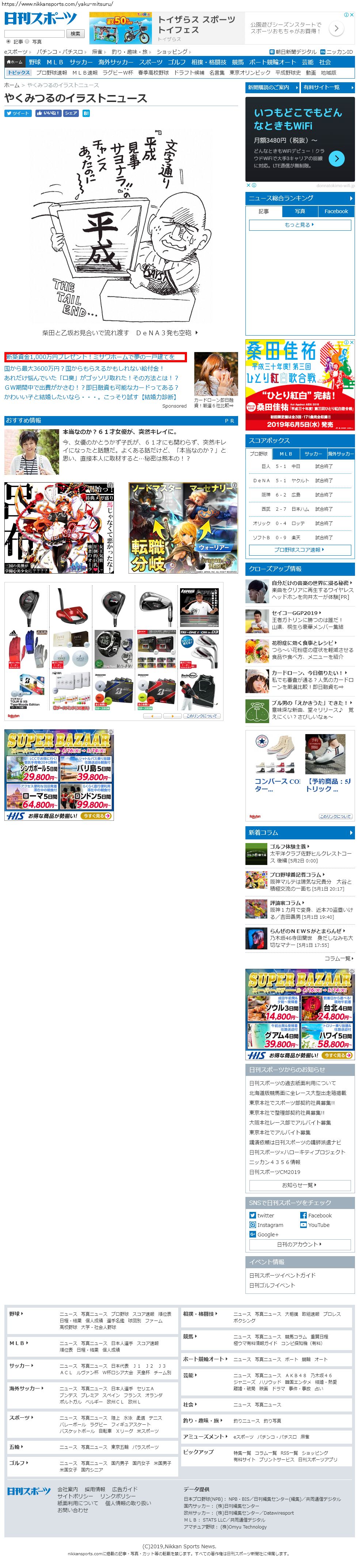Open the 日刊スポーツイベントガイド link
Viewport: 359px width, 1568px height.
tap(282, 1274)
